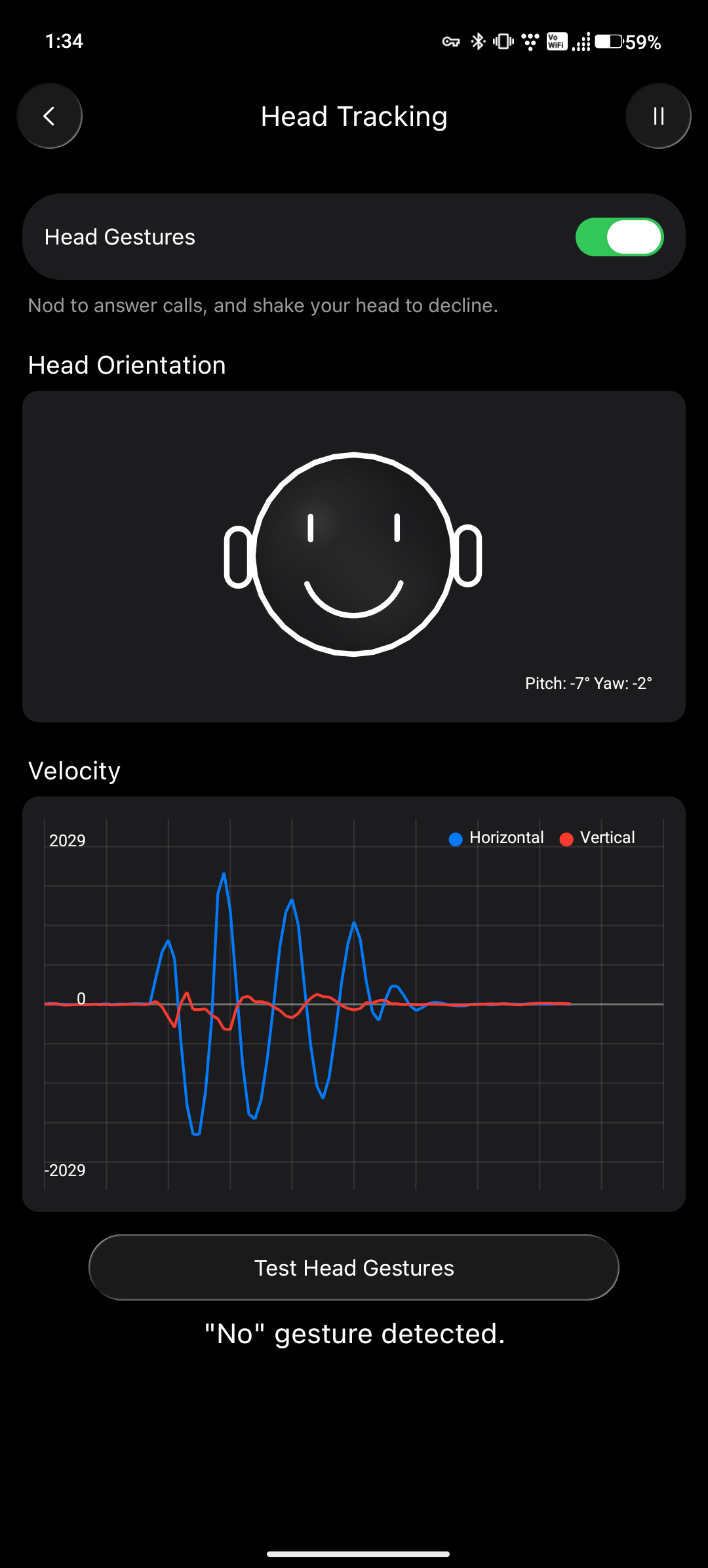The height and width of the screenshot is (1568, 708).
Task: Tap the 'No' gesture detected message
Action: pyautogui.click(x=353, y=1332)
